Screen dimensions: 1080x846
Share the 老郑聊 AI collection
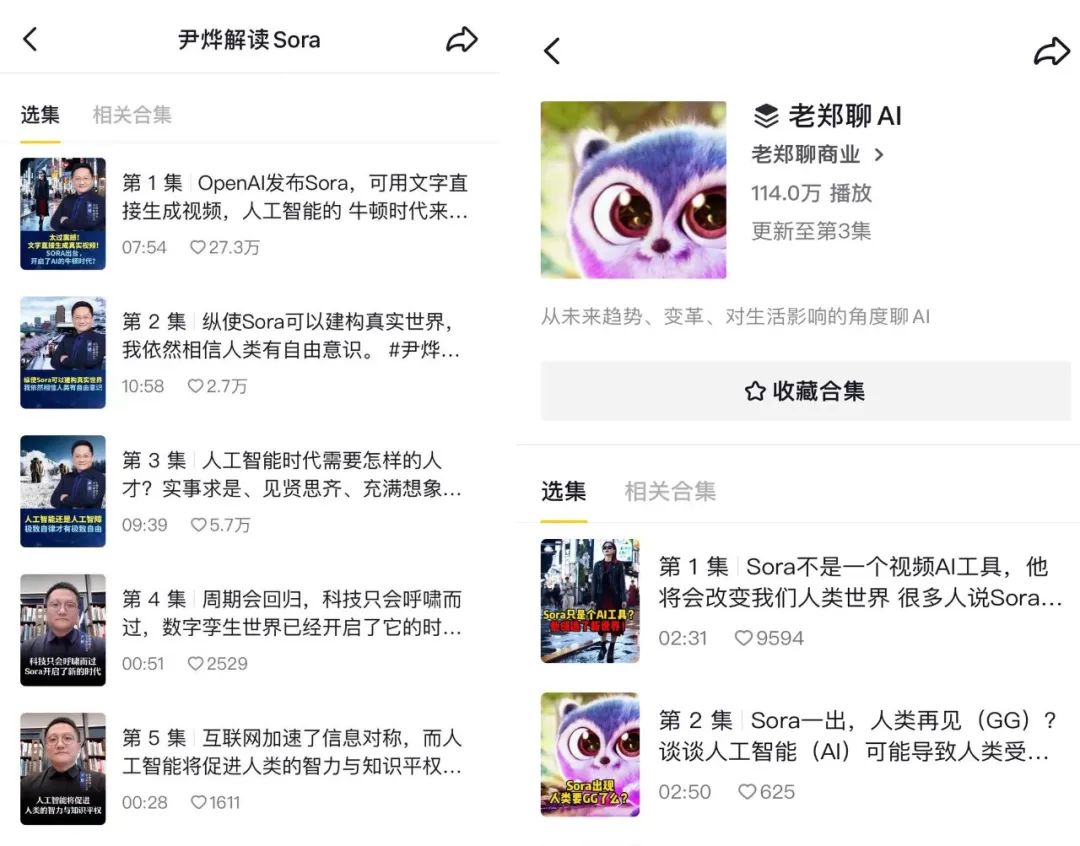1050,52
